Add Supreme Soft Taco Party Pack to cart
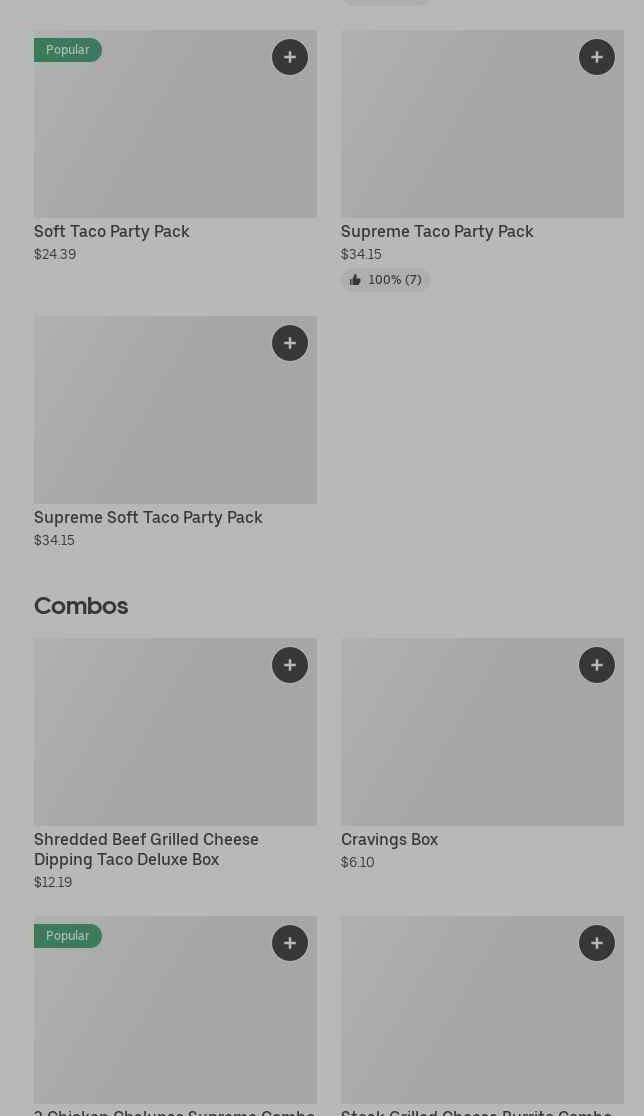644x1116 pixels. 290,343
